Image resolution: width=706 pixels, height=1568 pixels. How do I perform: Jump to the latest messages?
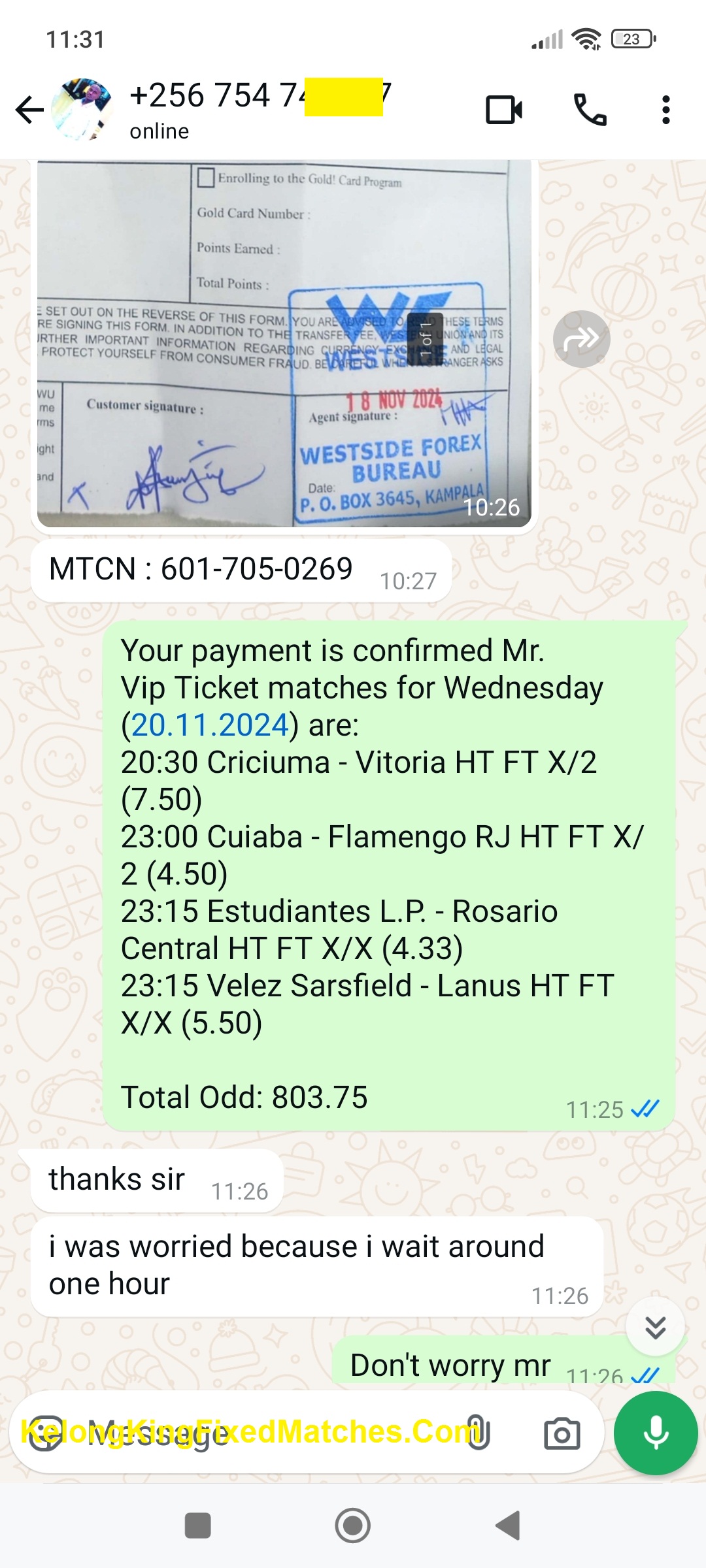[x=655, y=1327]
